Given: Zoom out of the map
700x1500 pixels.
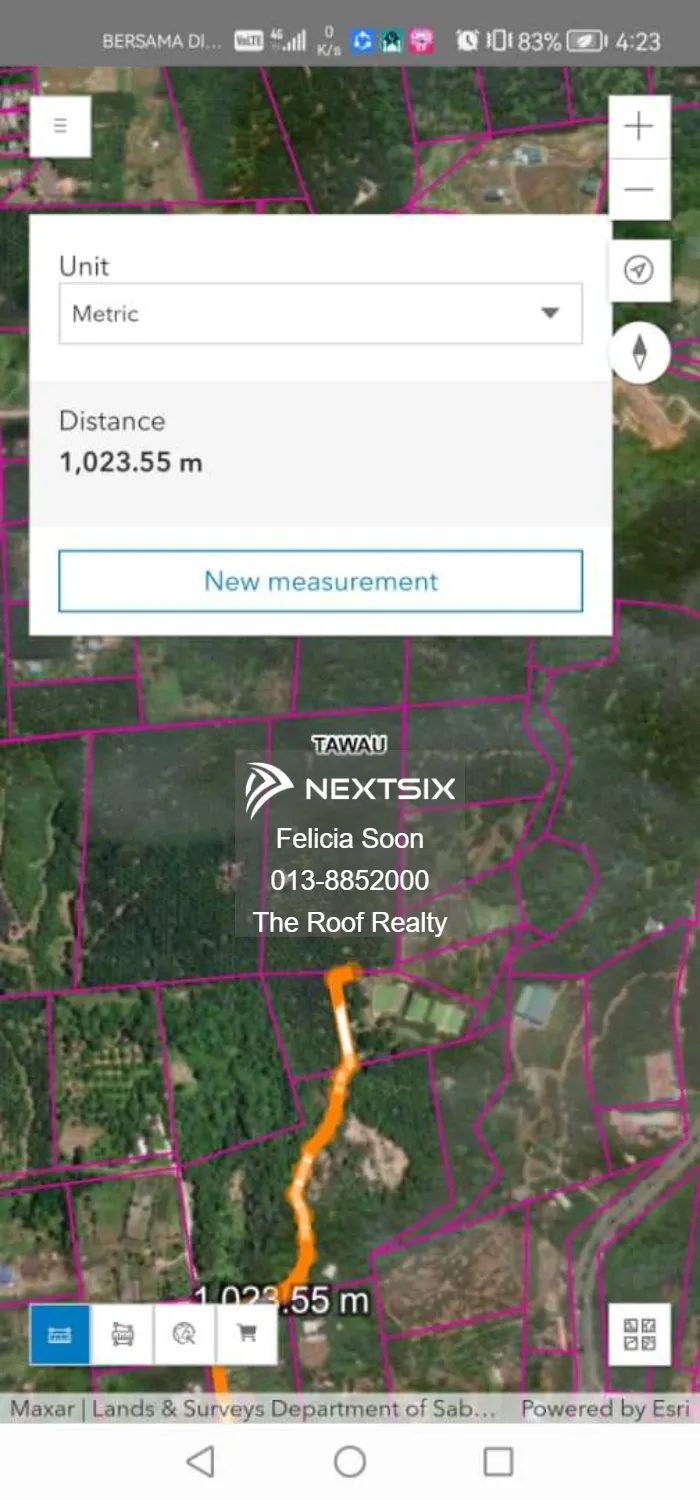Looking at the screenshot, I should point(638,189).
